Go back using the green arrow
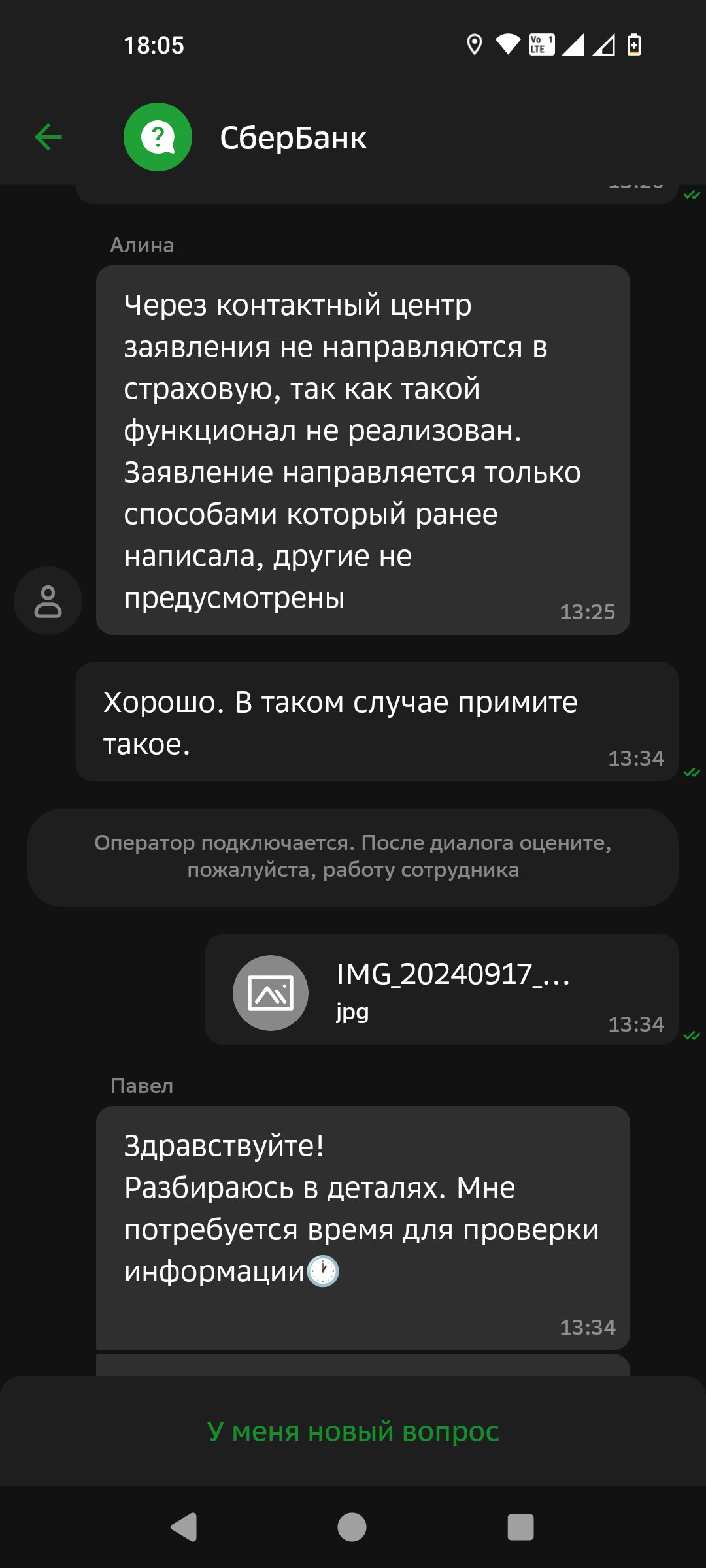 tap(48, 137)
